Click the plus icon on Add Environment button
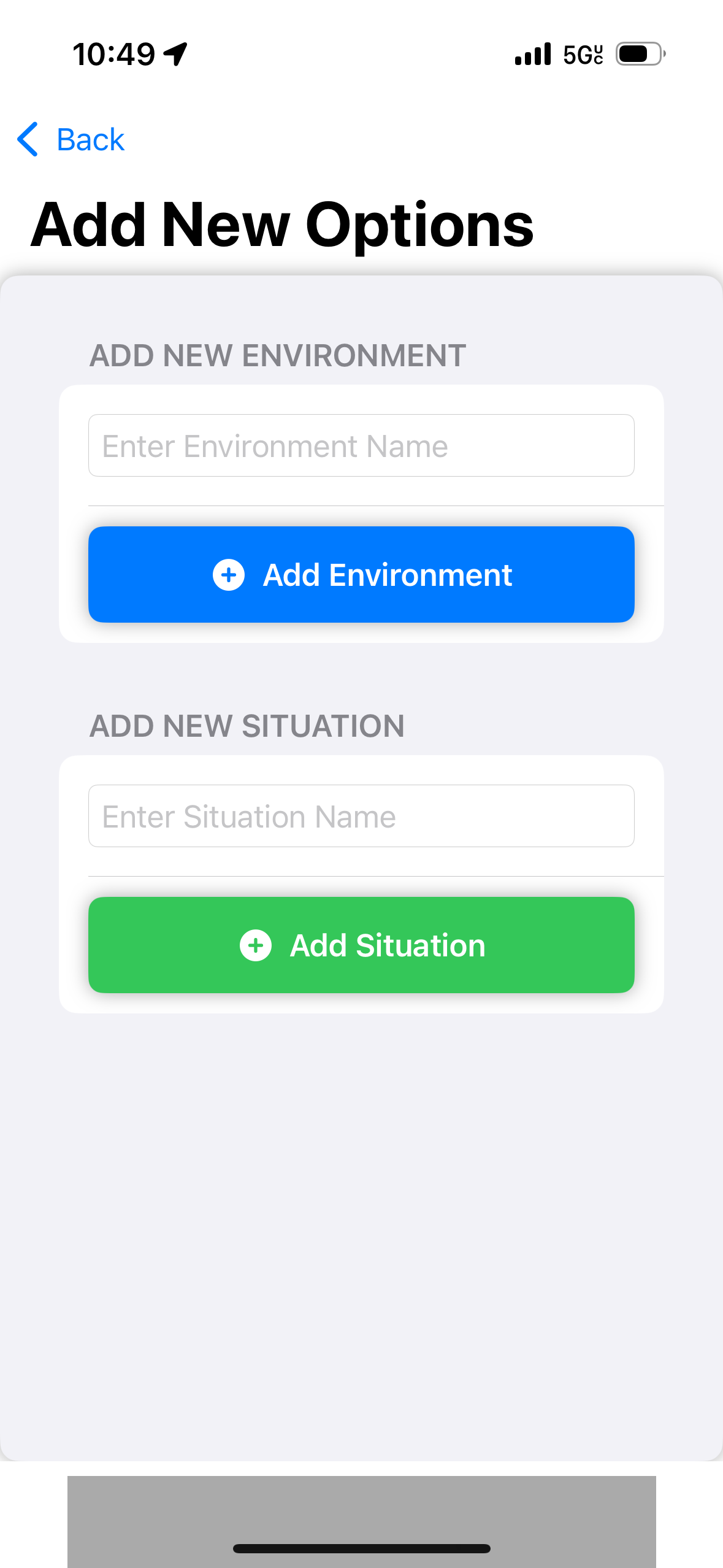Screen dimensions: 723x1568 (x=228, y=574)
